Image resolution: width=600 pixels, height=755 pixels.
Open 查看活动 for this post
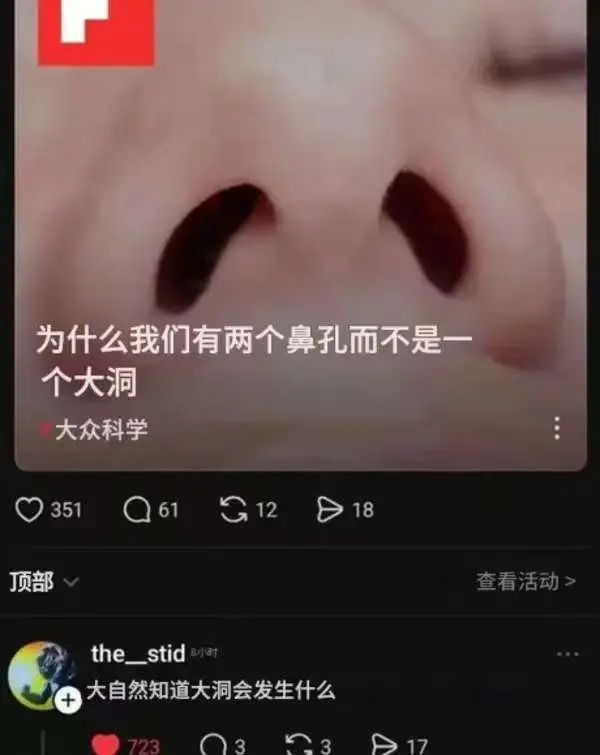point(525,581)
